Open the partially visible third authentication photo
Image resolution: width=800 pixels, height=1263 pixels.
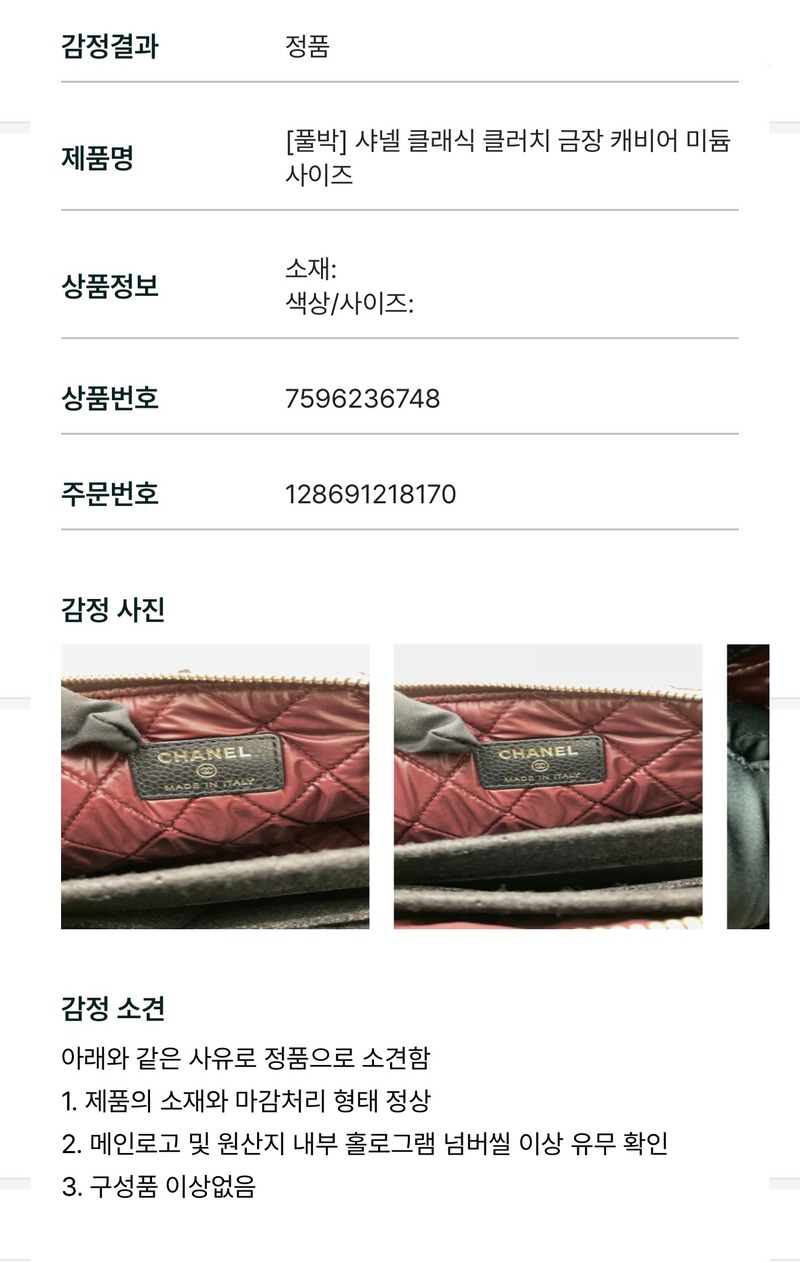(748, 786)
